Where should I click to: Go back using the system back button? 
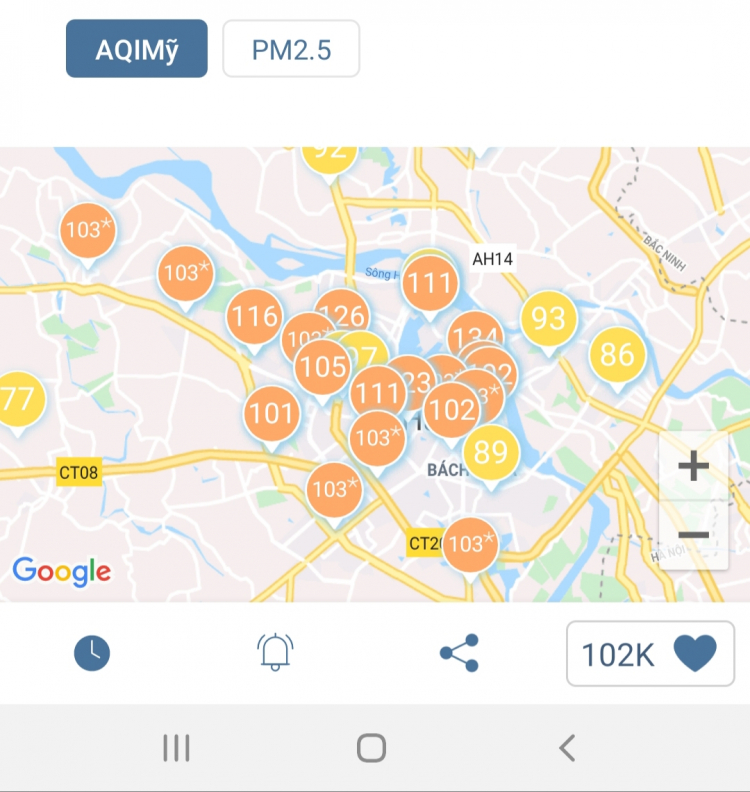click(567, 747)
